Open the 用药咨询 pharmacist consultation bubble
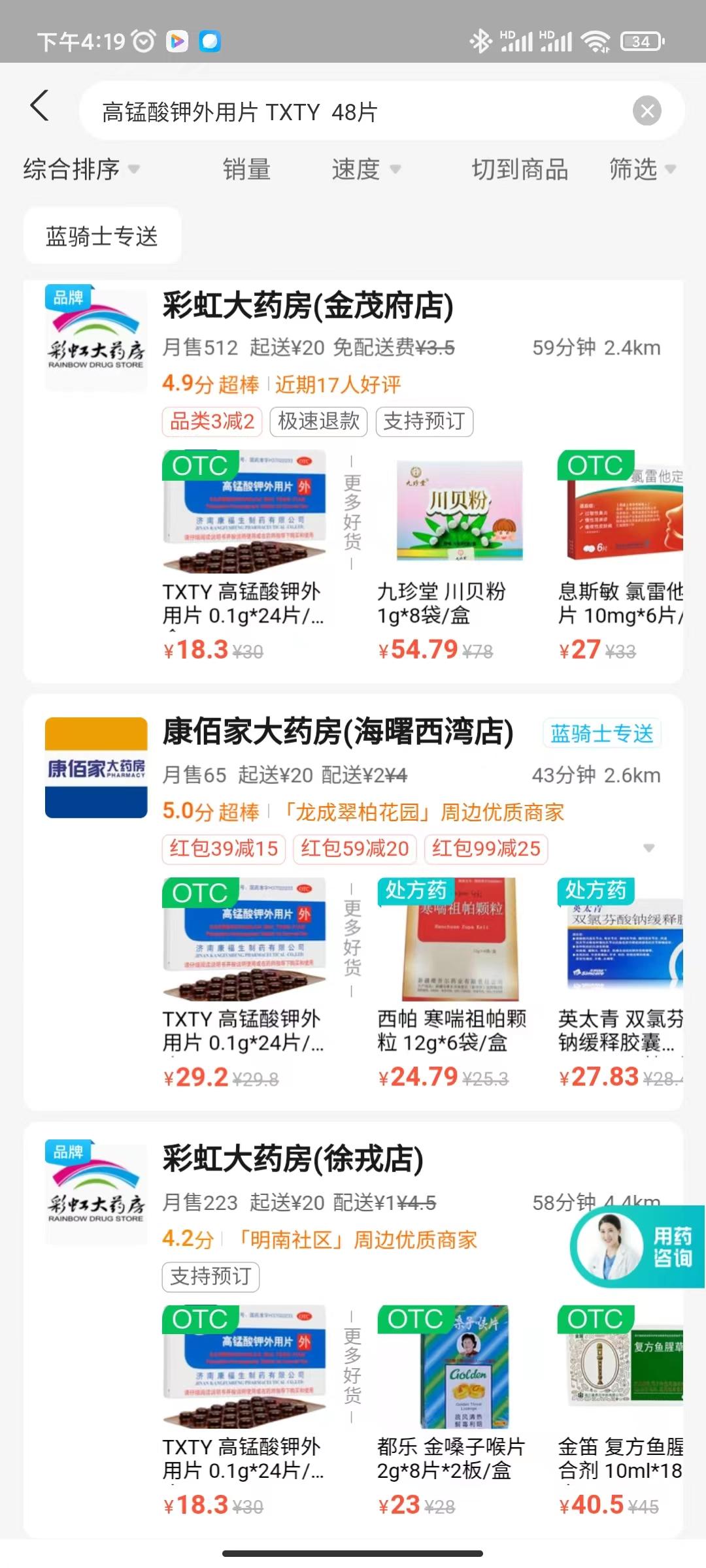 [637, 1247]
